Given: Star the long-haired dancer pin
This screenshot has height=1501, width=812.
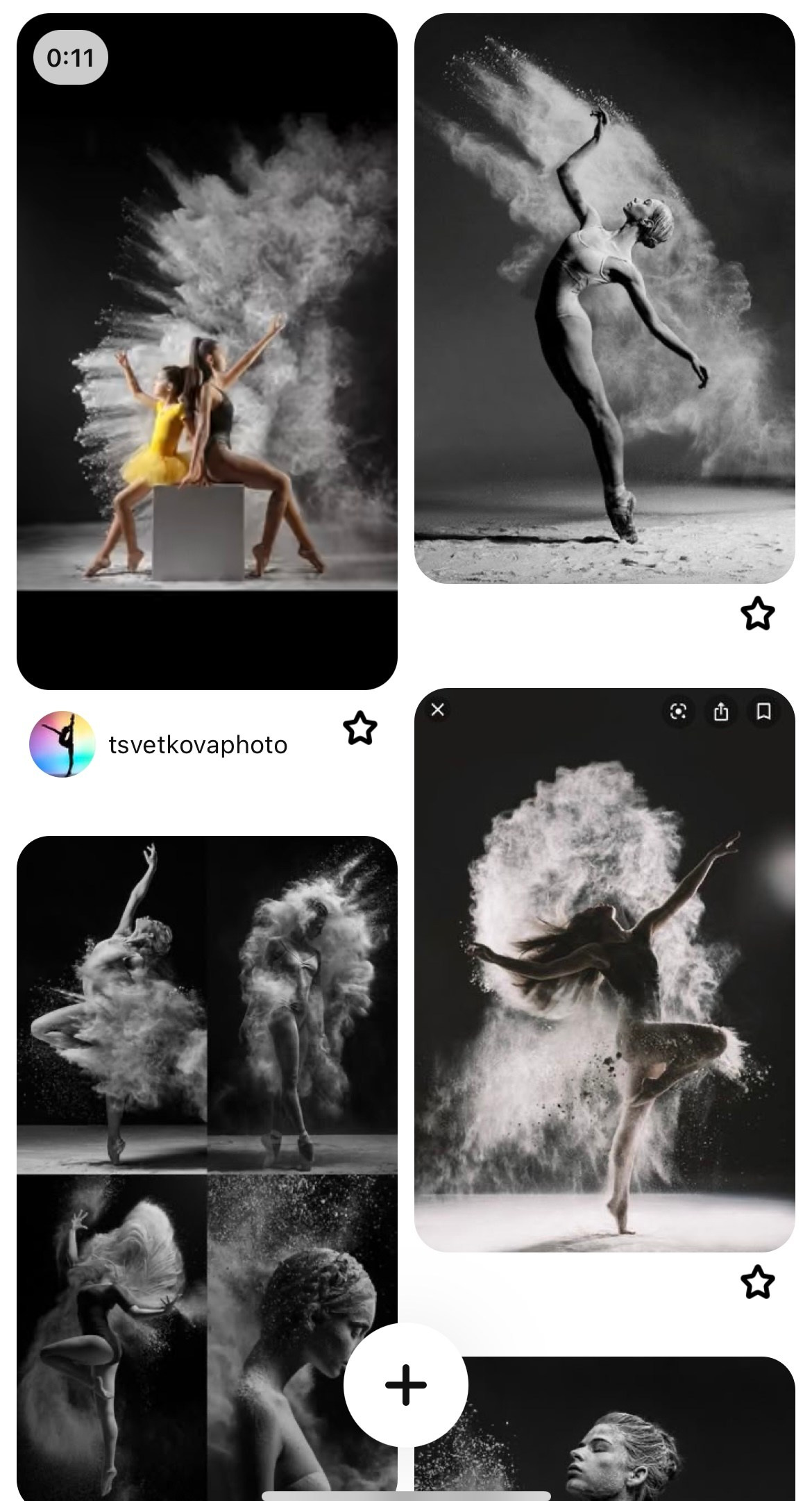Looking at the screenshot, I should tap(757, 1282).
